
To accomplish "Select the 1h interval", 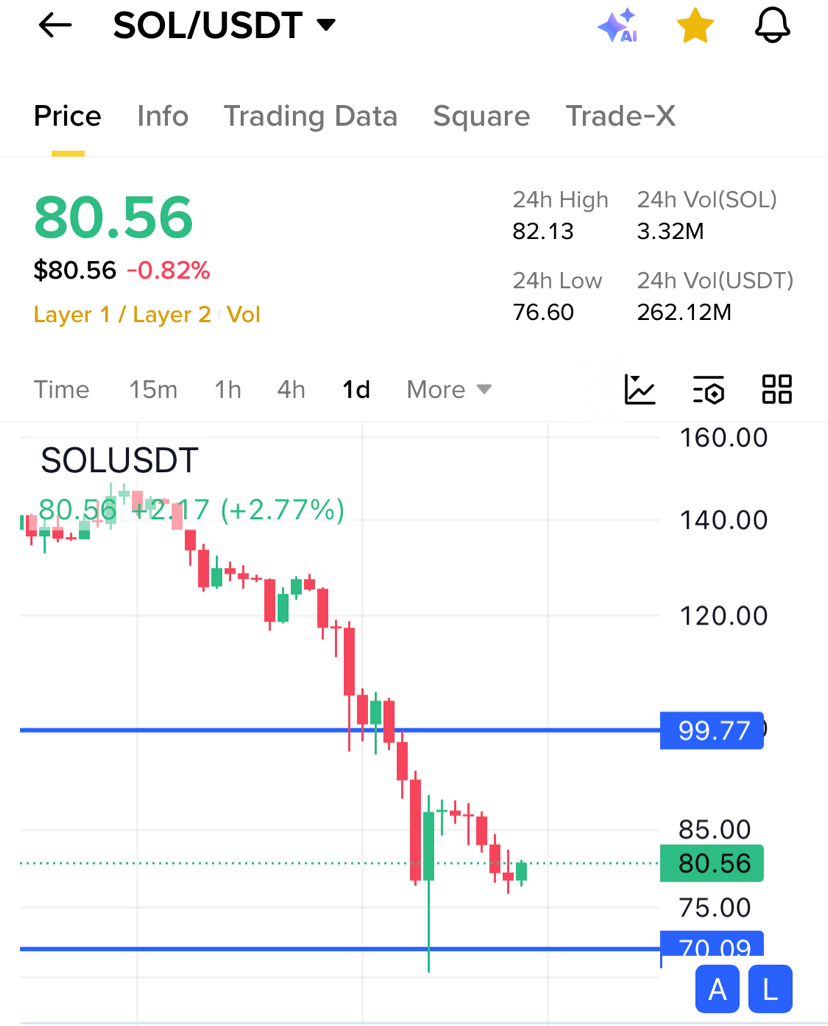I will pyautogui.click(x=227, y=389).
